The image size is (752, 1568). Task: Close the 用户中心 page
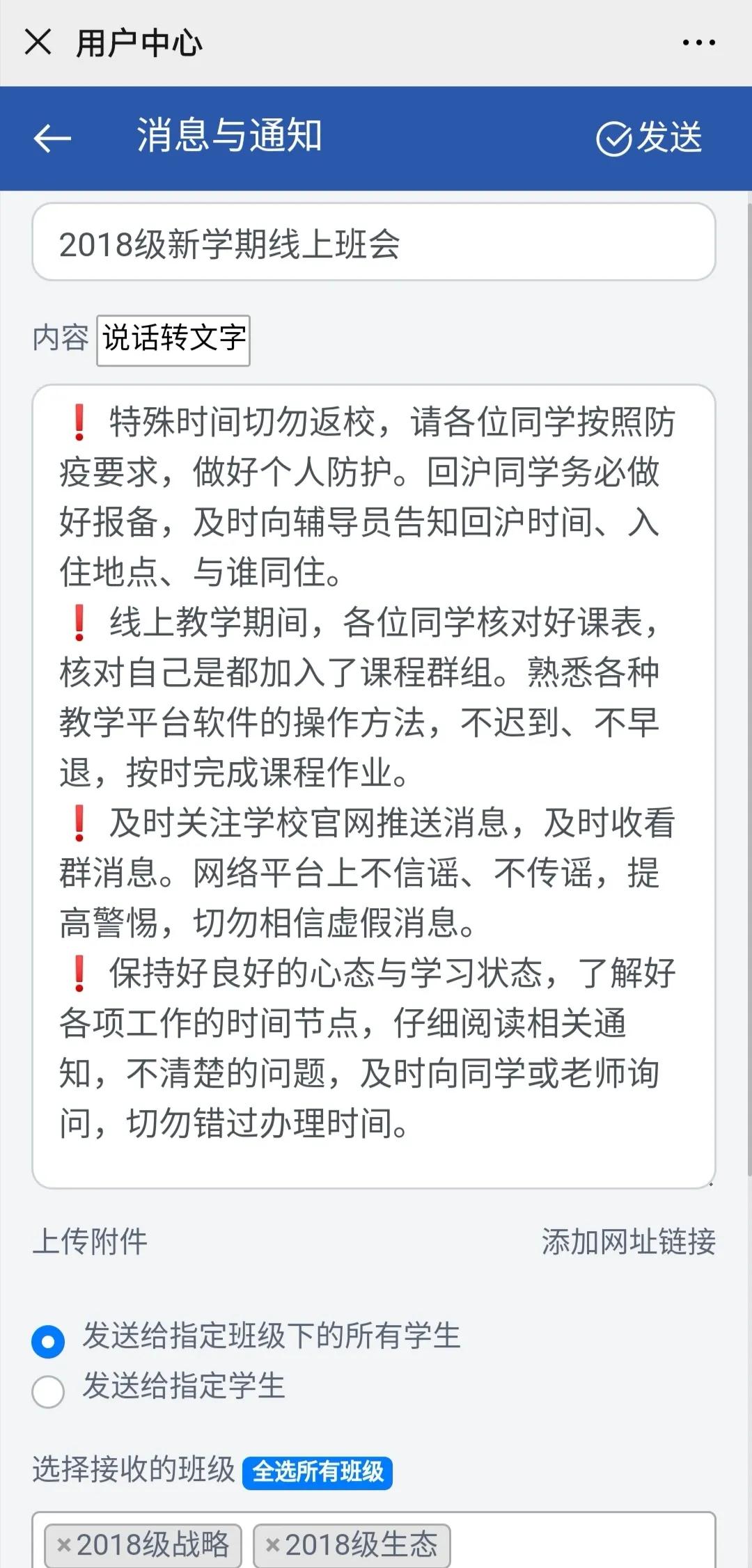pyautogui.click(x=38, y=42)
